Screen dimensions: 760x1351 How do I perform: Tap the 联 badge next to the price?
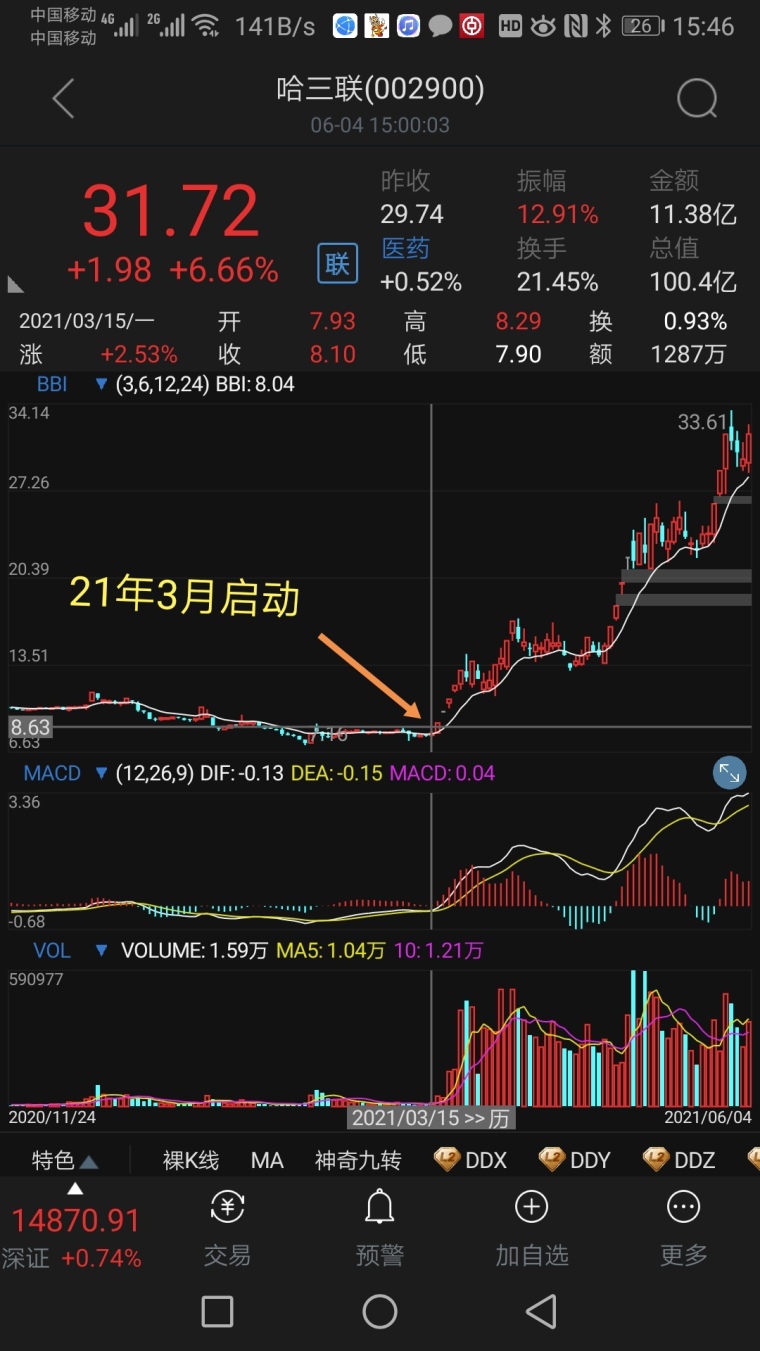337,263
